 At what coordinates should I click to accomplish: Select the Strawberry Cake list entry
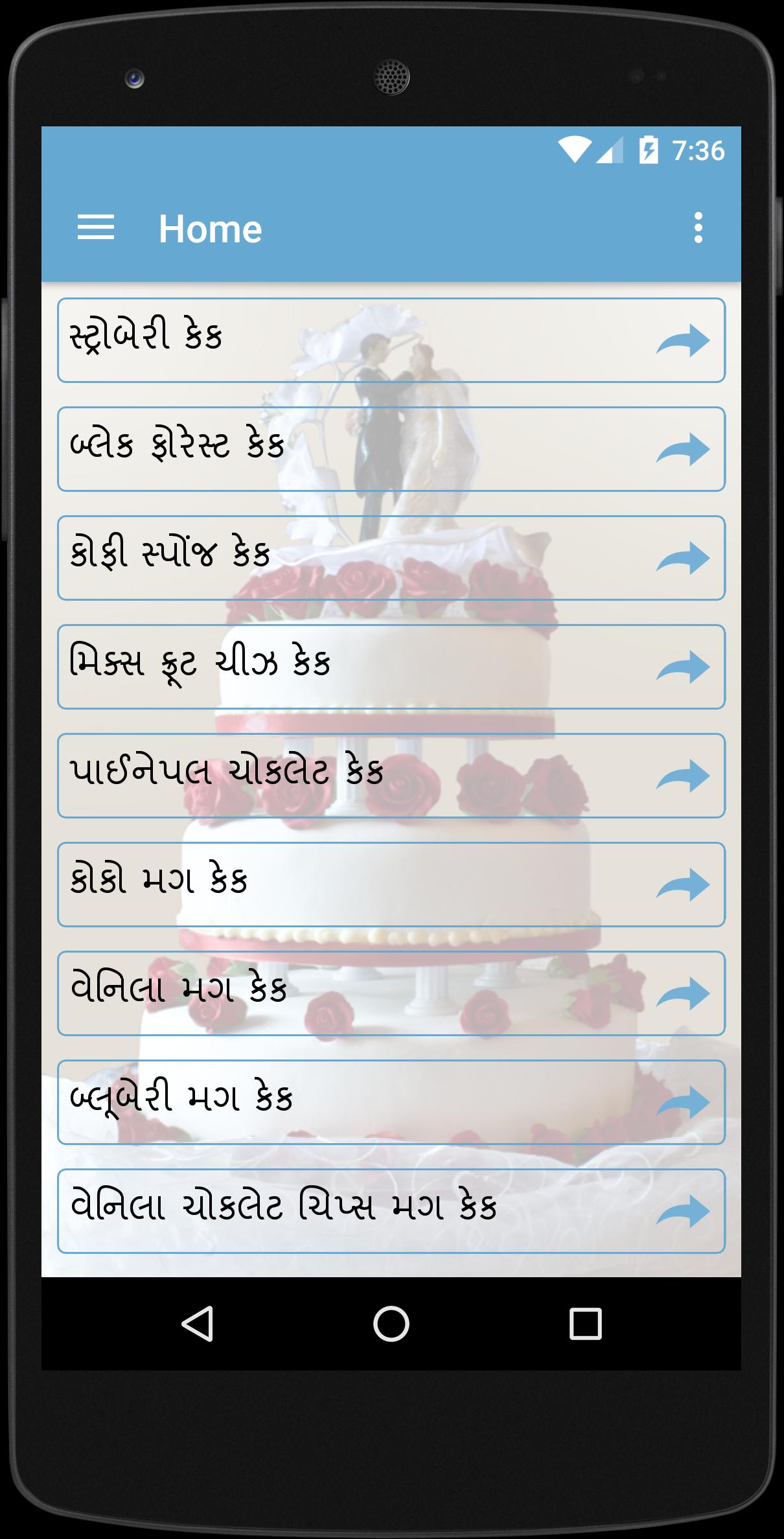click(292, 339)
